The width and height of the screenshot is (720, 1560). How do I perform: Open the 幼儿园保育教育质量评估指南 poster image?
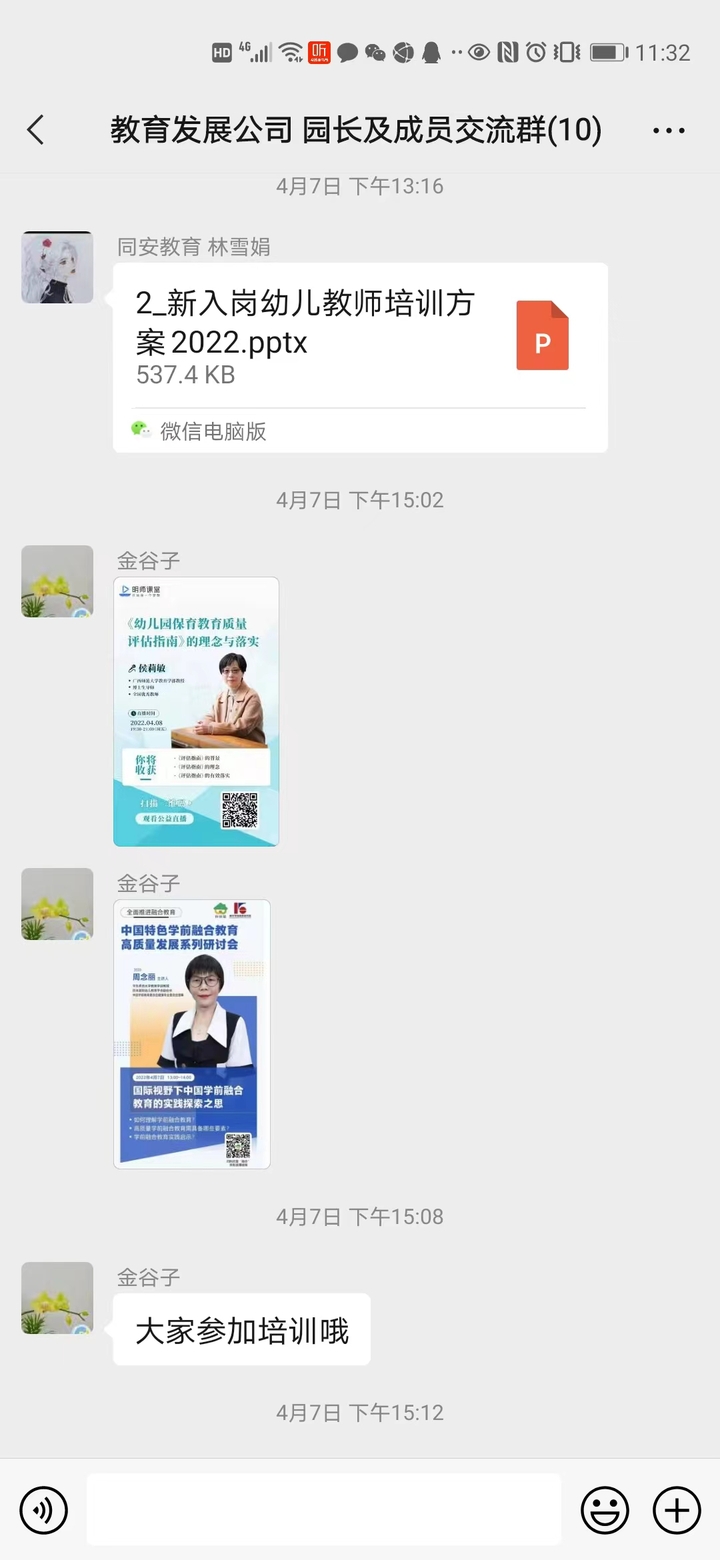click(x=196, y=711)
